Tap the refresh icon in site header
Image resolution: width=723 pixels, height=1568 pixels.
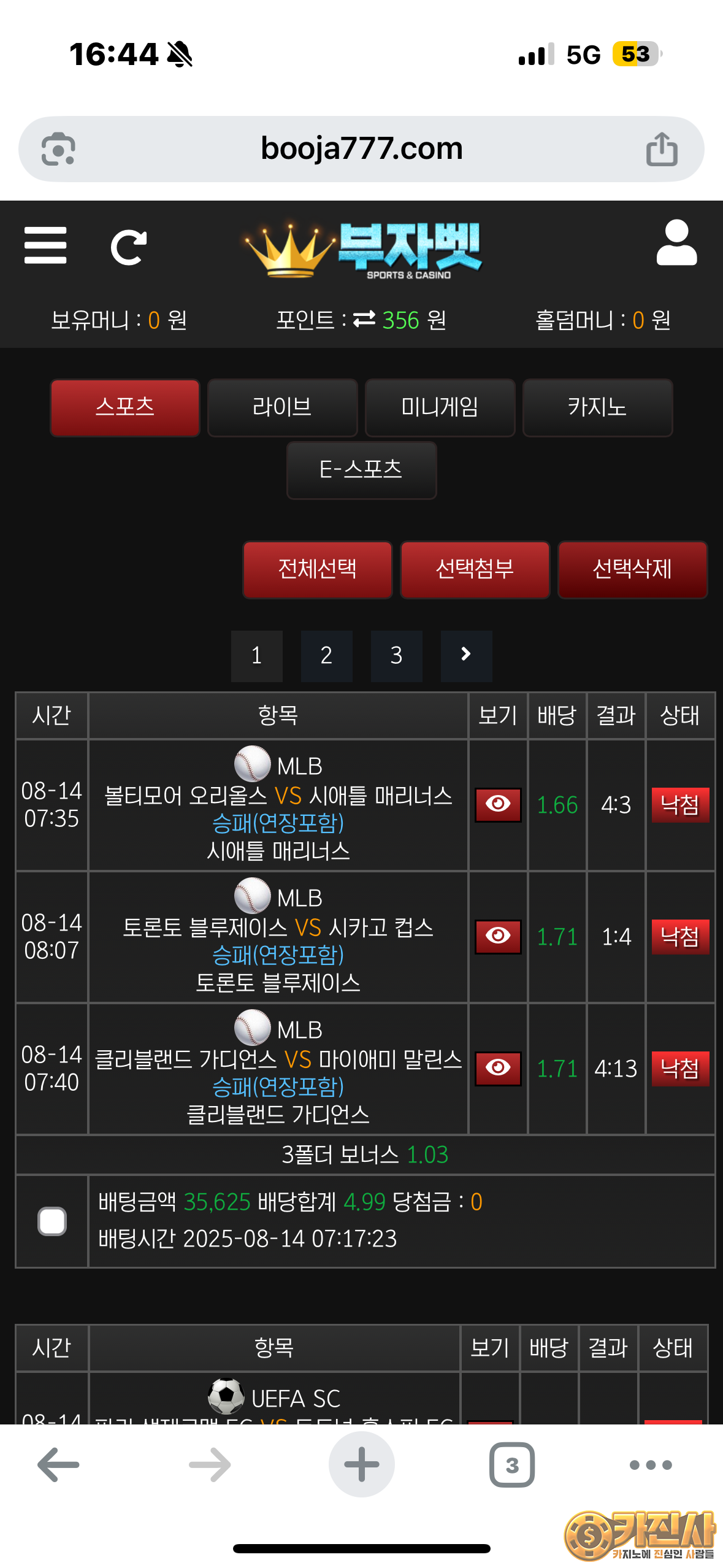[x=128, y=247]
